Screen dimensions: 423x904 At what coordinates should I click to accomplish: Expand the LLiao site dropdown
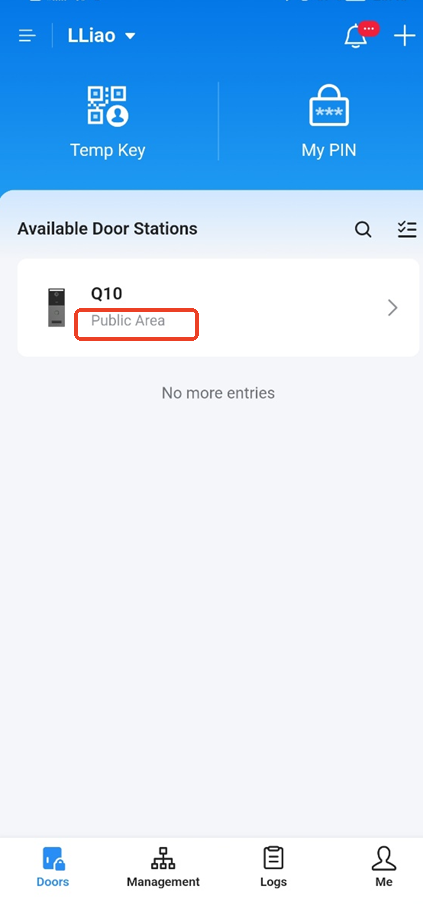coord(102,36)
